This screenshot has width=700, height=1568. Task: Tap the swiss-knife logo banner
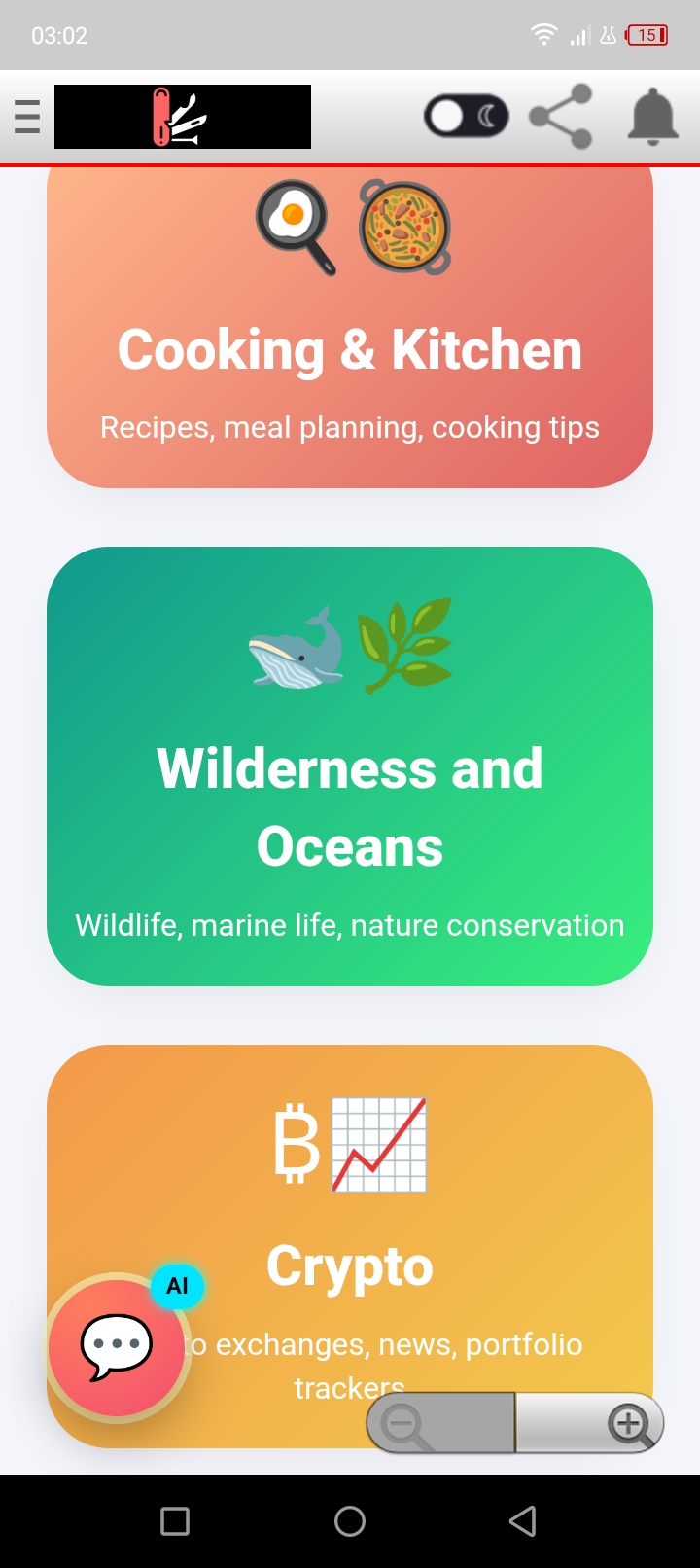(x=183, y=117)
